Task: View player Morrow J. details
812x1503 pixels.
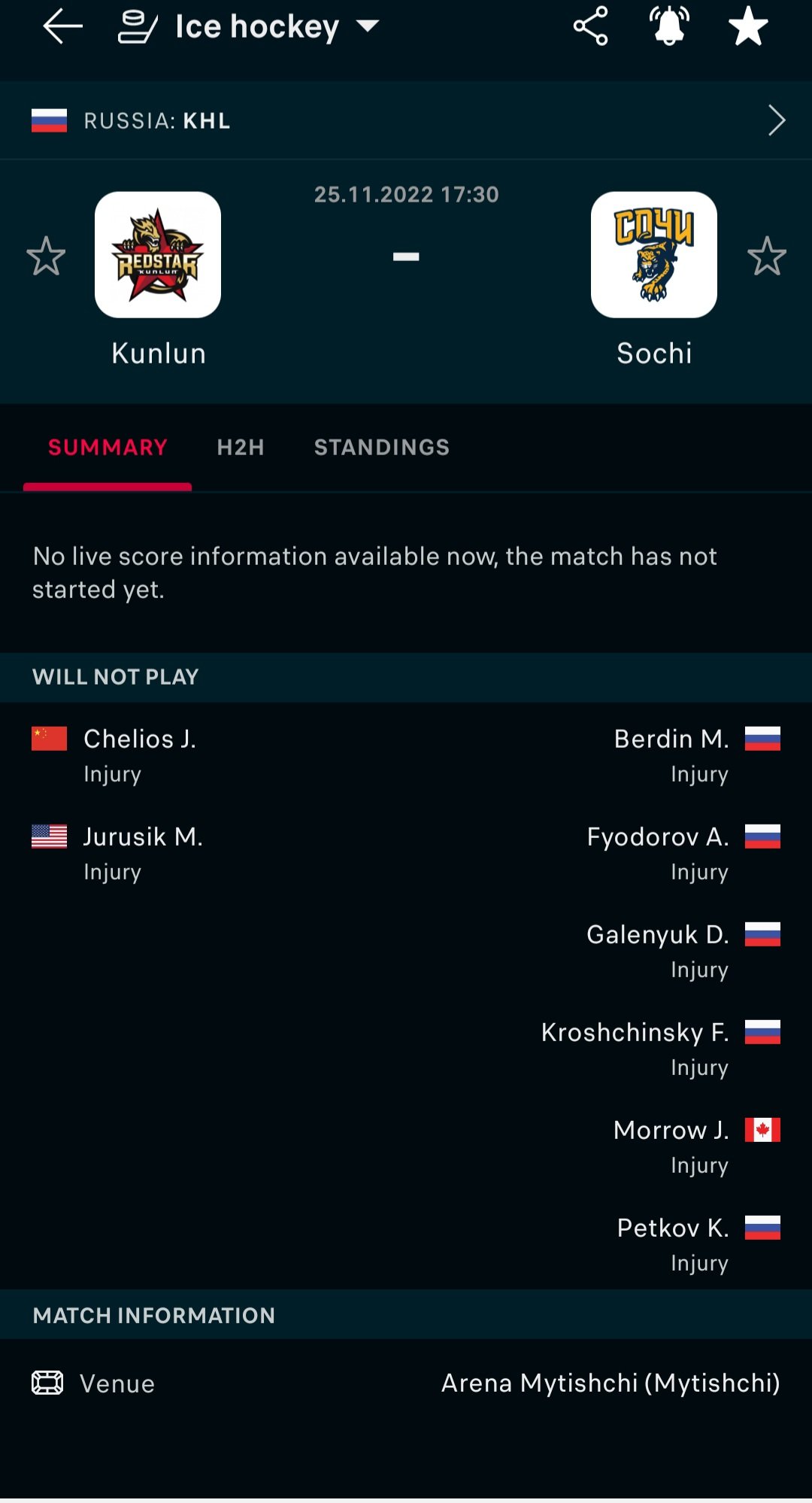Action: click(x=671, y=1130)
